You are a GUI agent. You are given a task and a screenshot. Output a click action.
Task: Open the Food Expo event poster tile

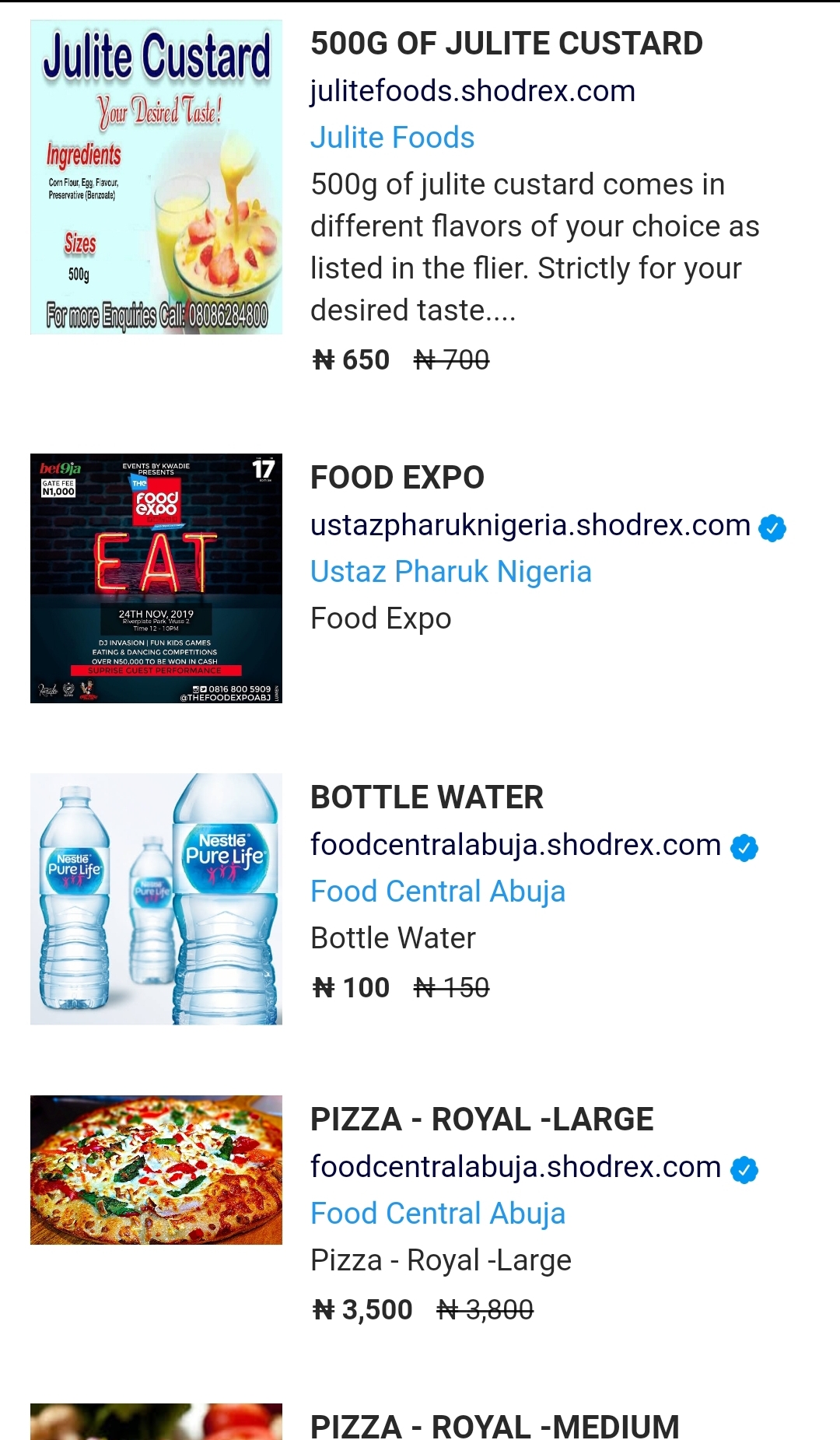(x=156, y=578)
